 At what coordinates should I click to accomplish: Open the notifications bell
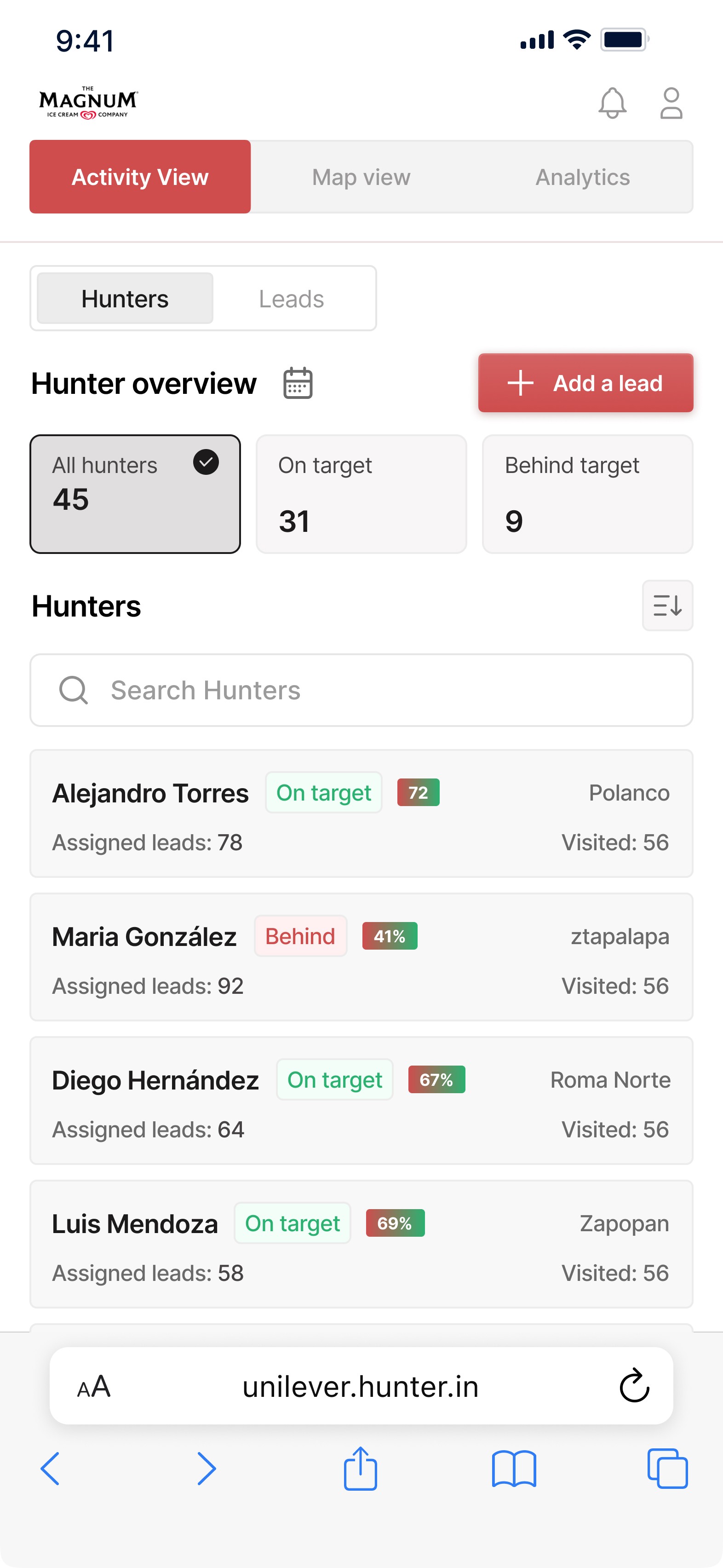tap(612, 103)
